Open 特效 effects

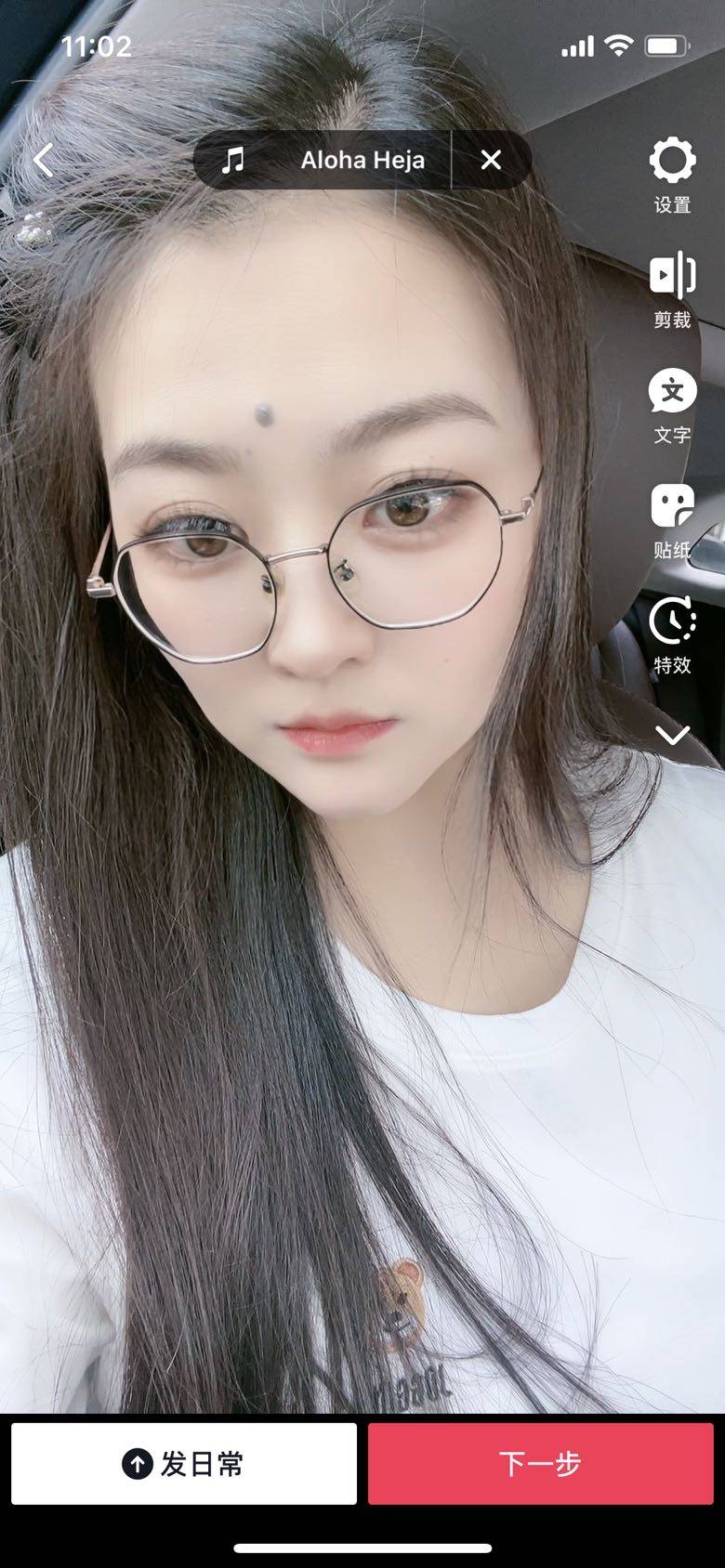click(x=672, y=635)
